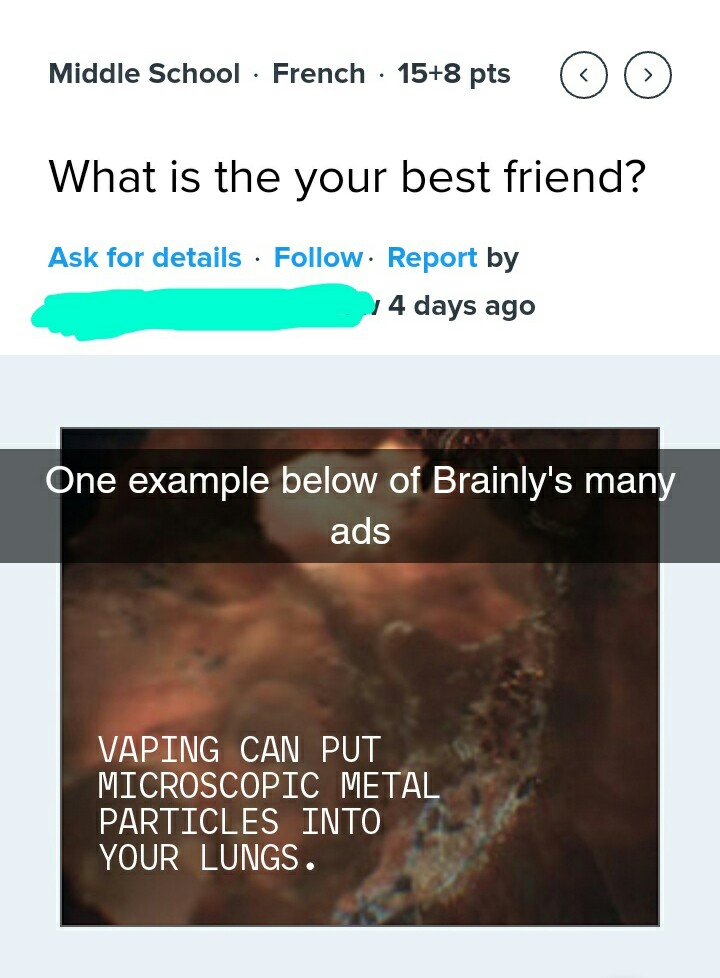
Task: Click the "VAPING CAN PUT" caption in the ad
Action: [x=238, y=750]
